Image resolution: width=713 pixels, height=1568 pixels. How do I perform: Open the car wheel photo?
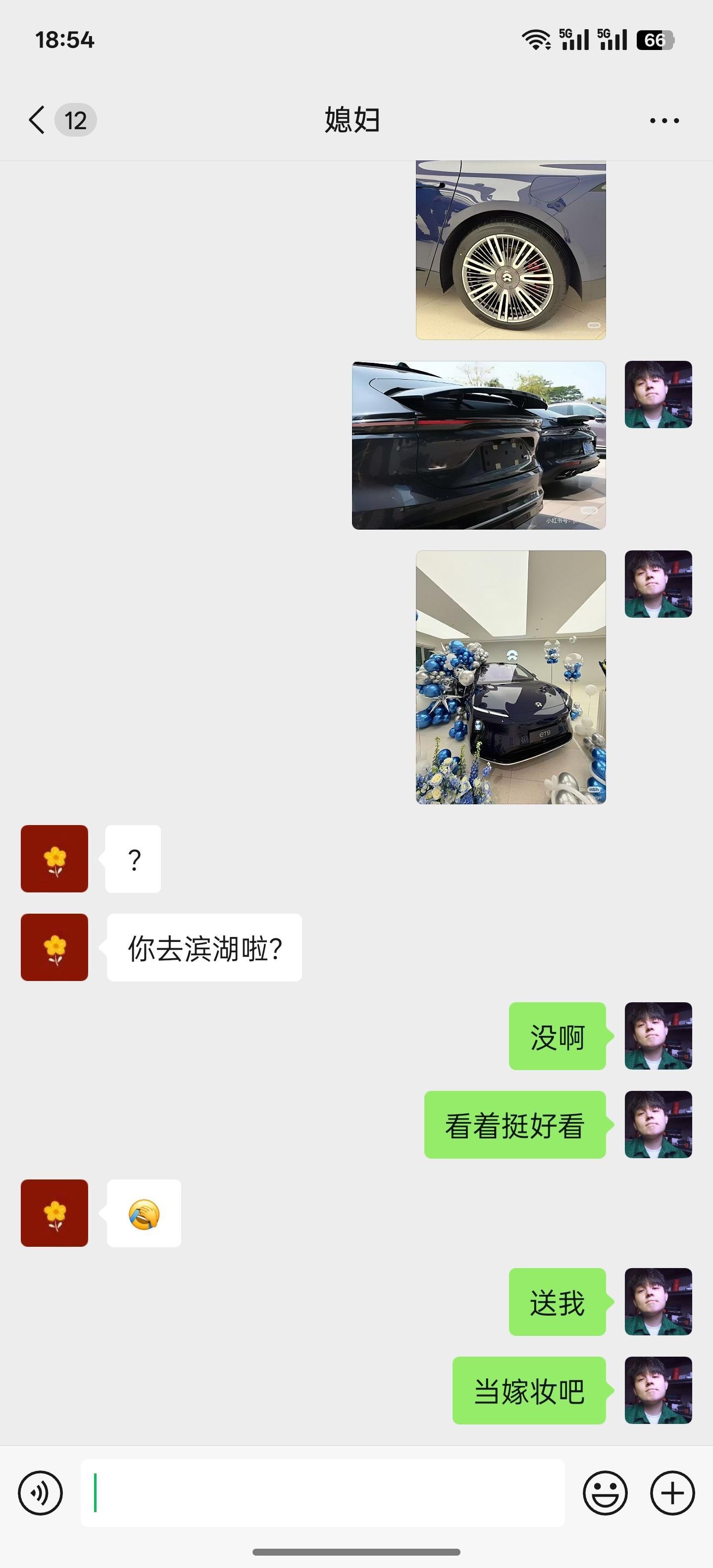click(510, 249)
